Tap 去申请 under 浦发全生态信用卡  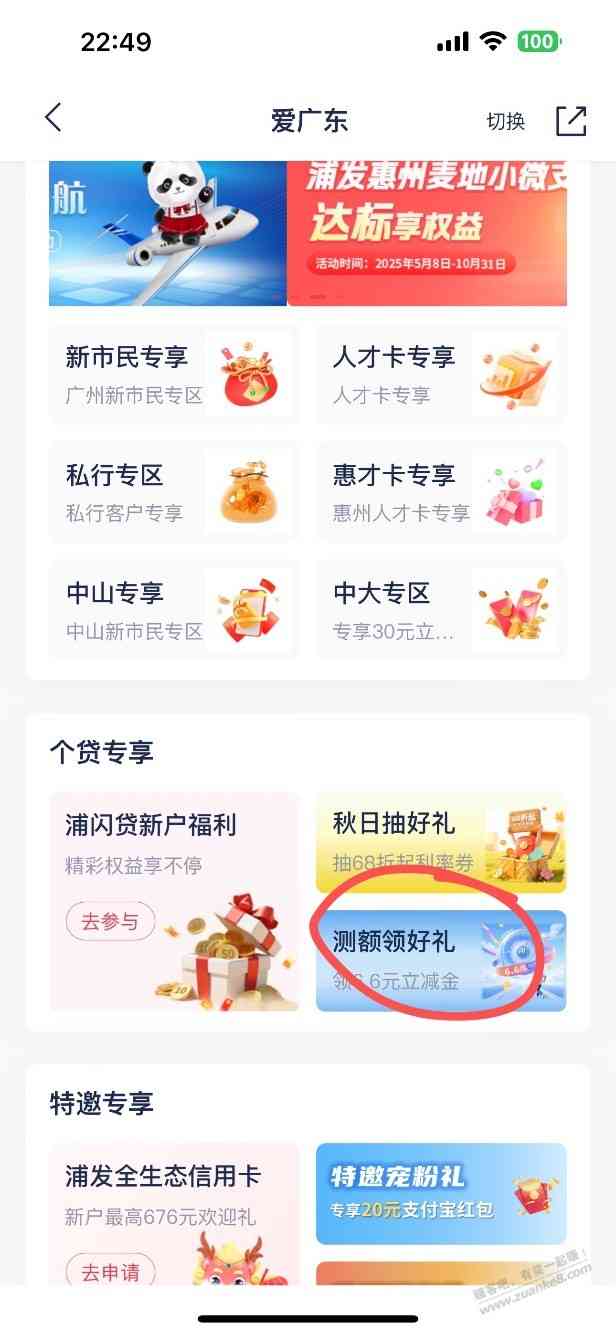pyautogui.click(x=110, y=1272)
